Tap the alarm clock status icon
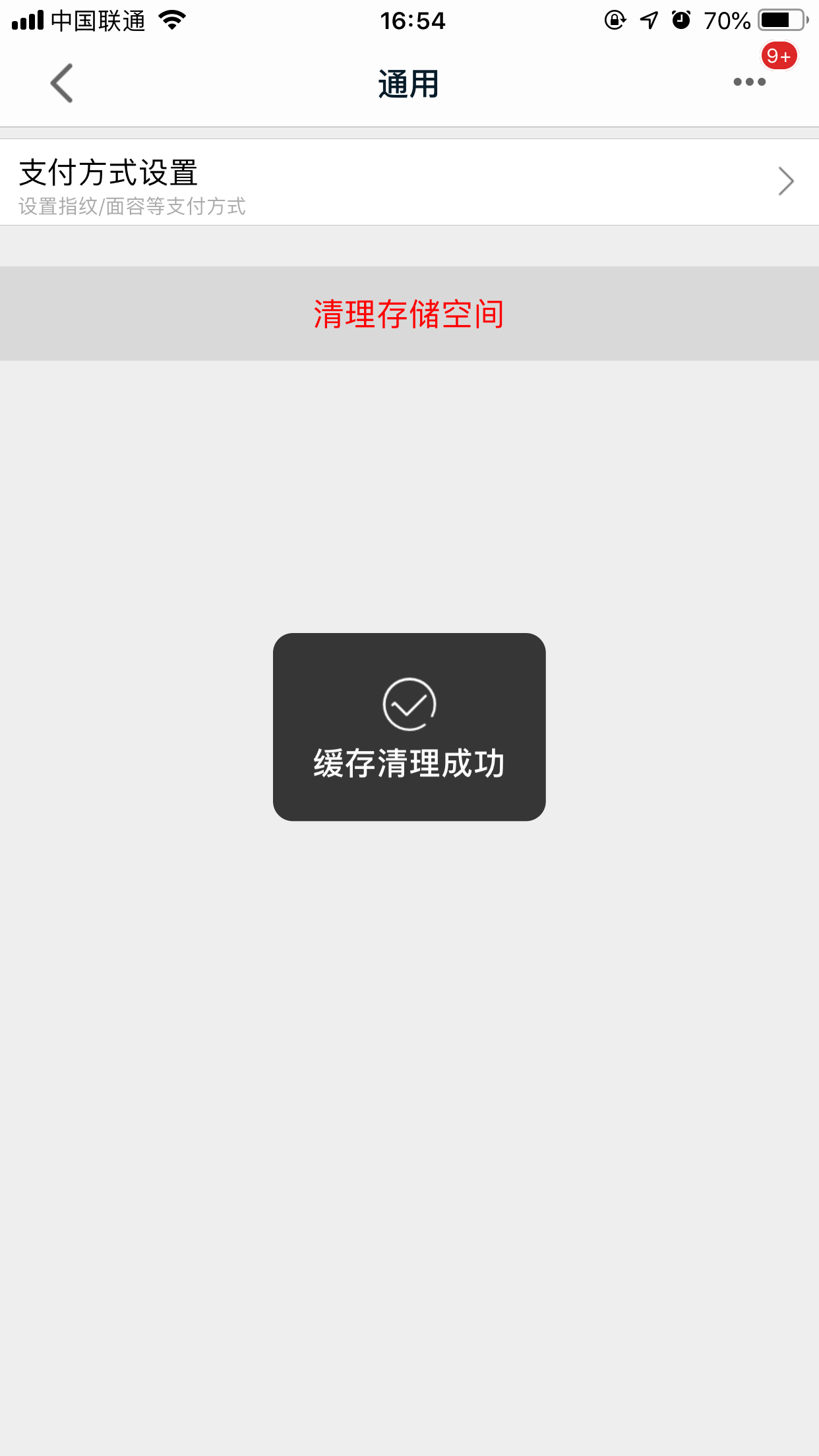 point(679,20)
